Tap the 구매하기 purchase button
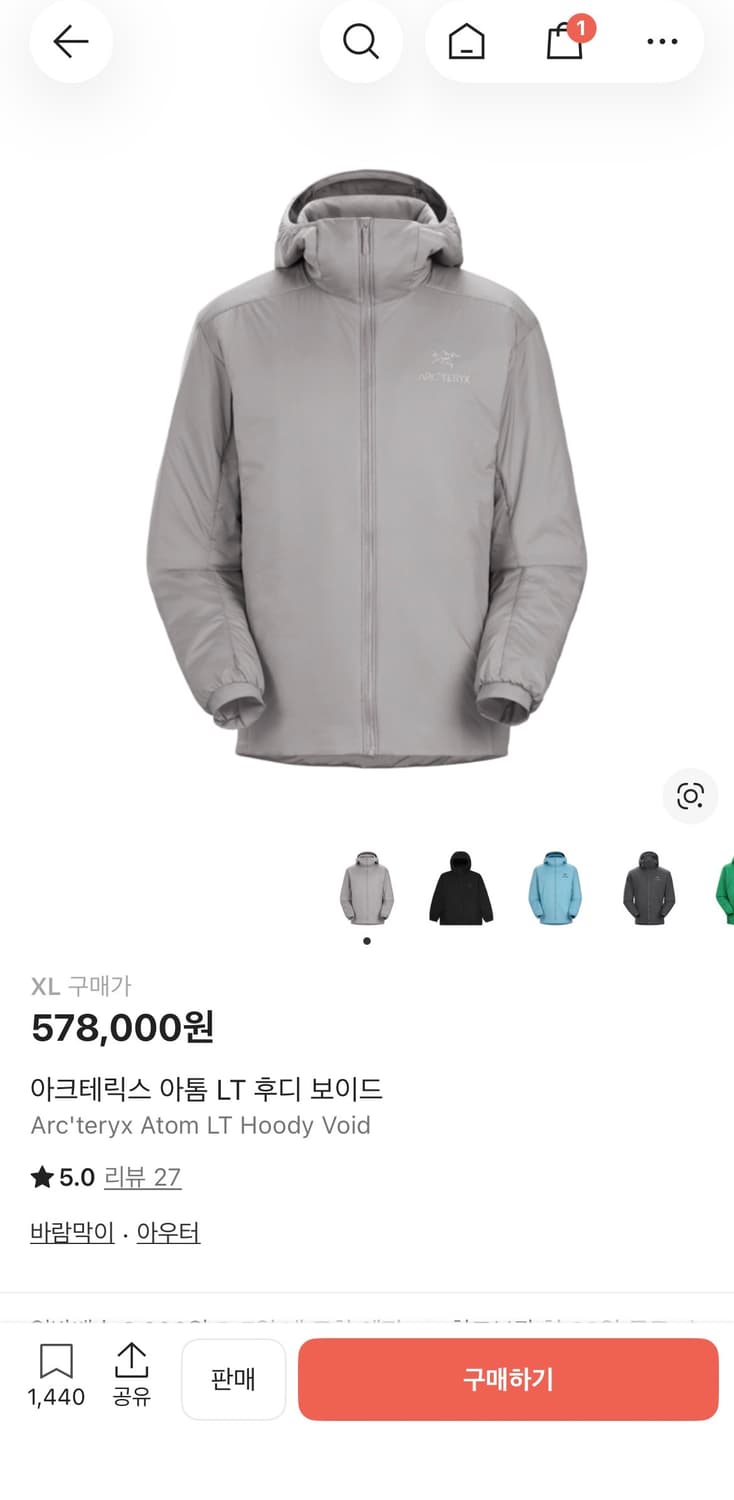This screenshot has width=734, height=1500. pyautogui.click(x=508, y=1380)
